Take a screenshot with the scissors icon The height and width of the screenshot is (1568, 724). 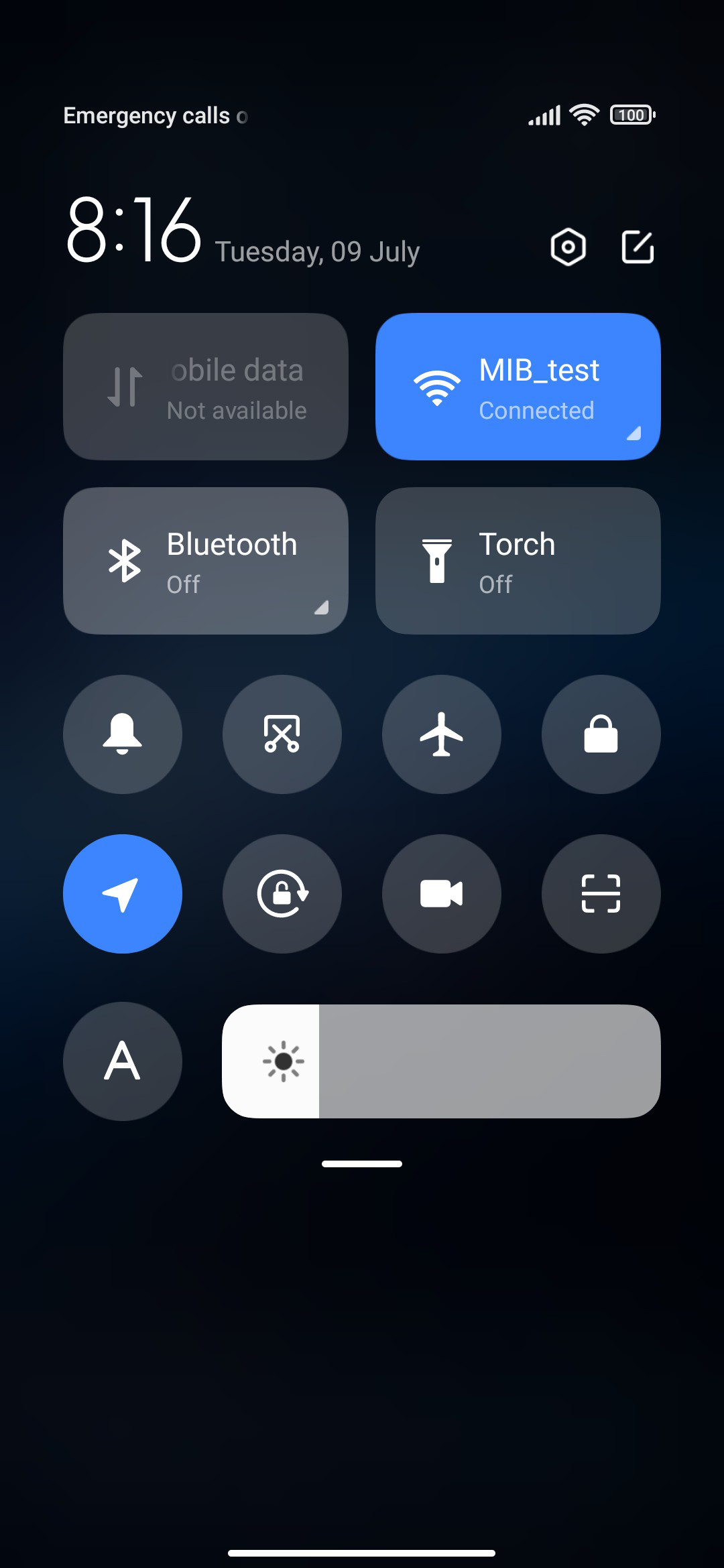pos(282,734)
